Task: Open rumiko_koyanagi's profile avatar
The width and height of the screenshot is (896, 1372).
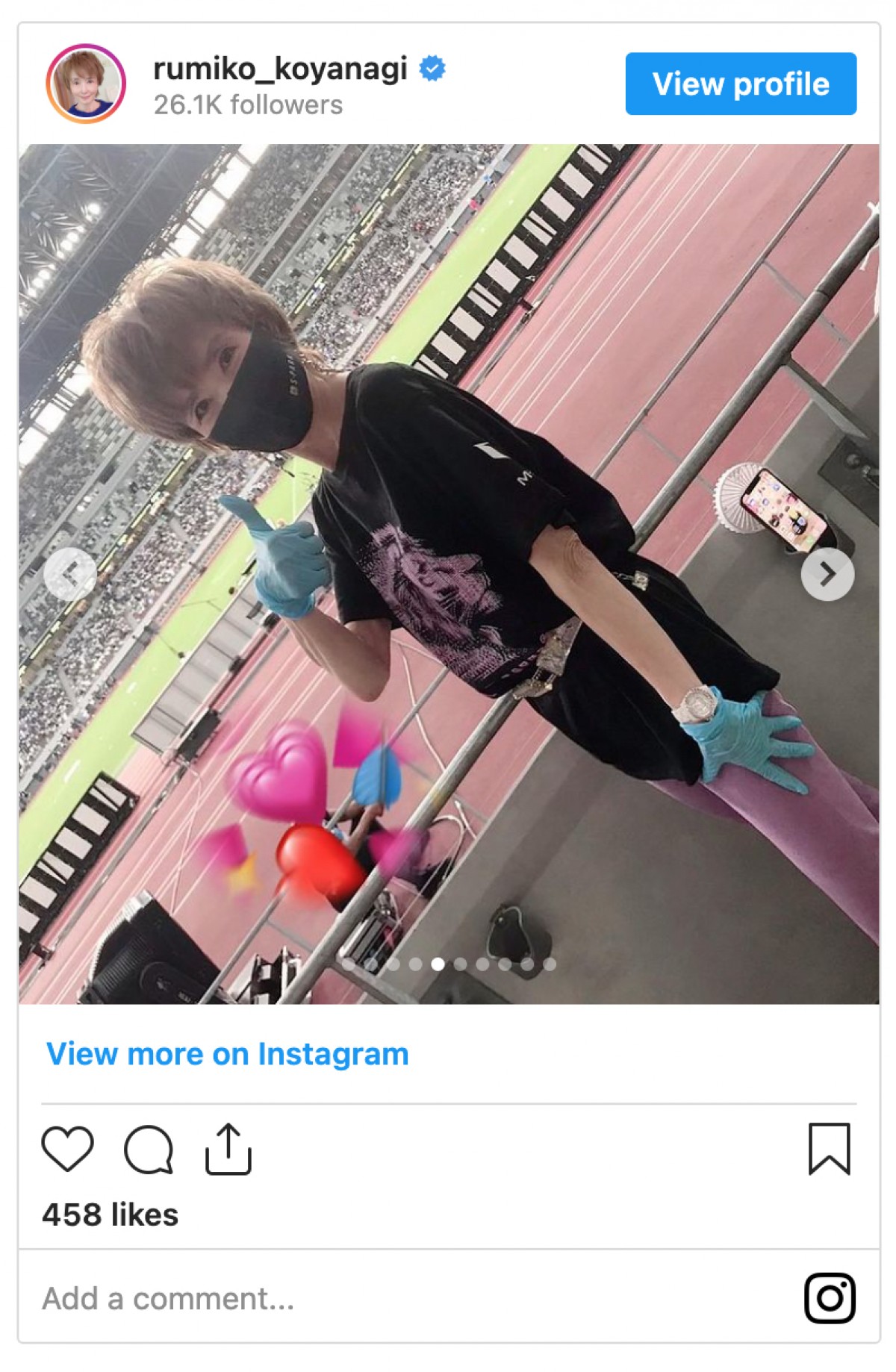Action: pos(86,84)
